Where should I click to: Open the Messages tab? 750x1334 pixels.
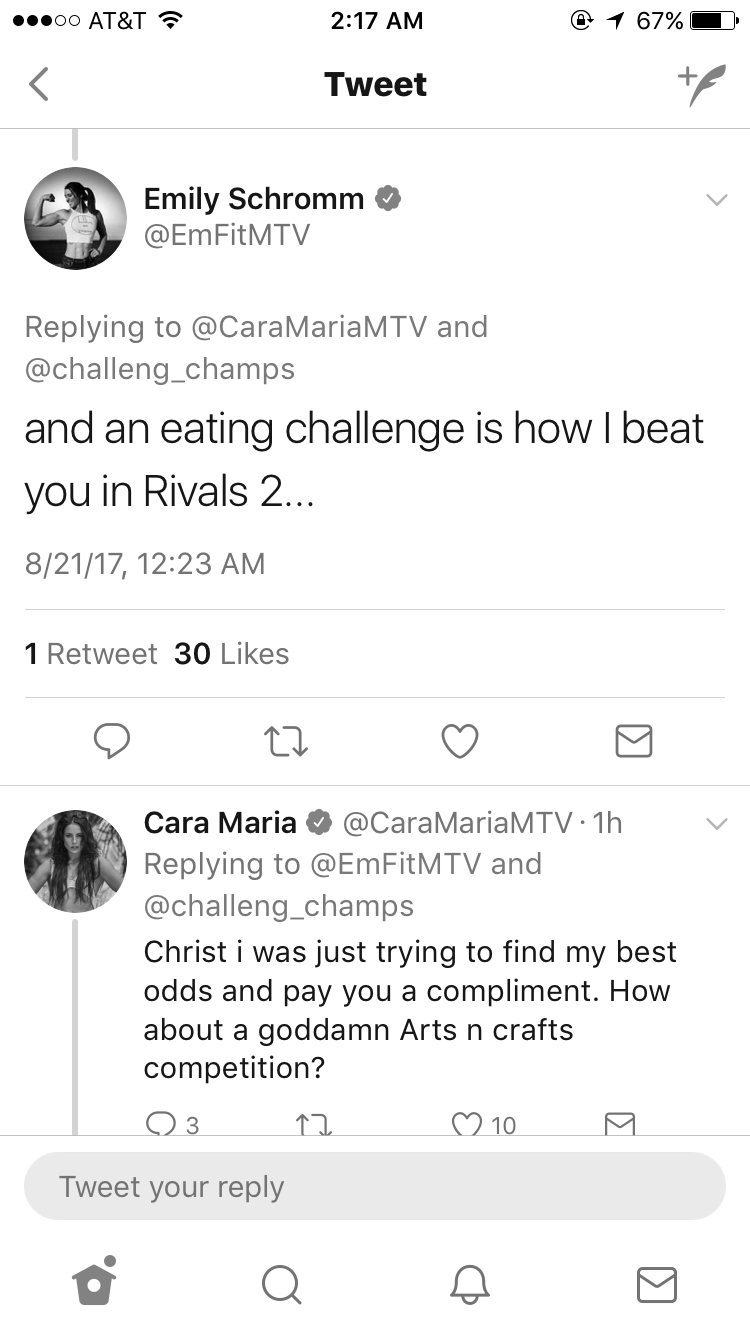coord(657,1284)
